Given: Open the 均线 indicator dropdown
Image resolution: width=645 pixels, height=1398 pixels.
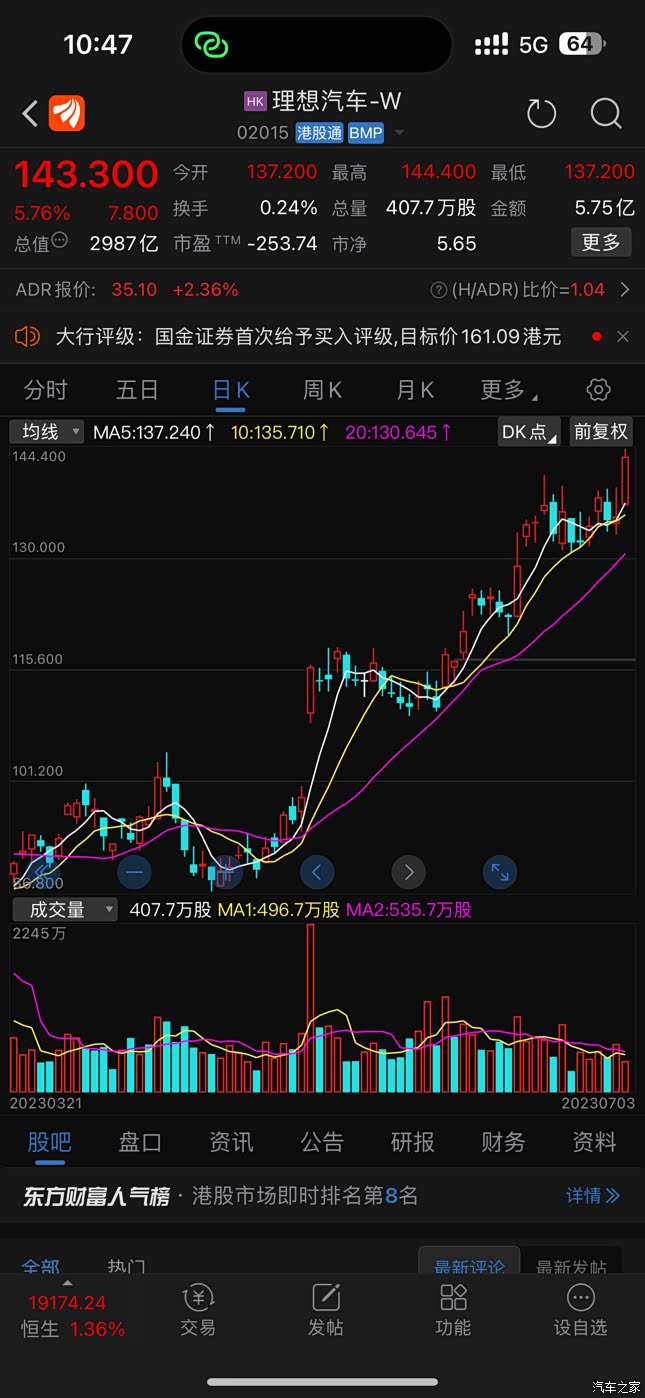Looking at the screenshot, I should [47, 432].
